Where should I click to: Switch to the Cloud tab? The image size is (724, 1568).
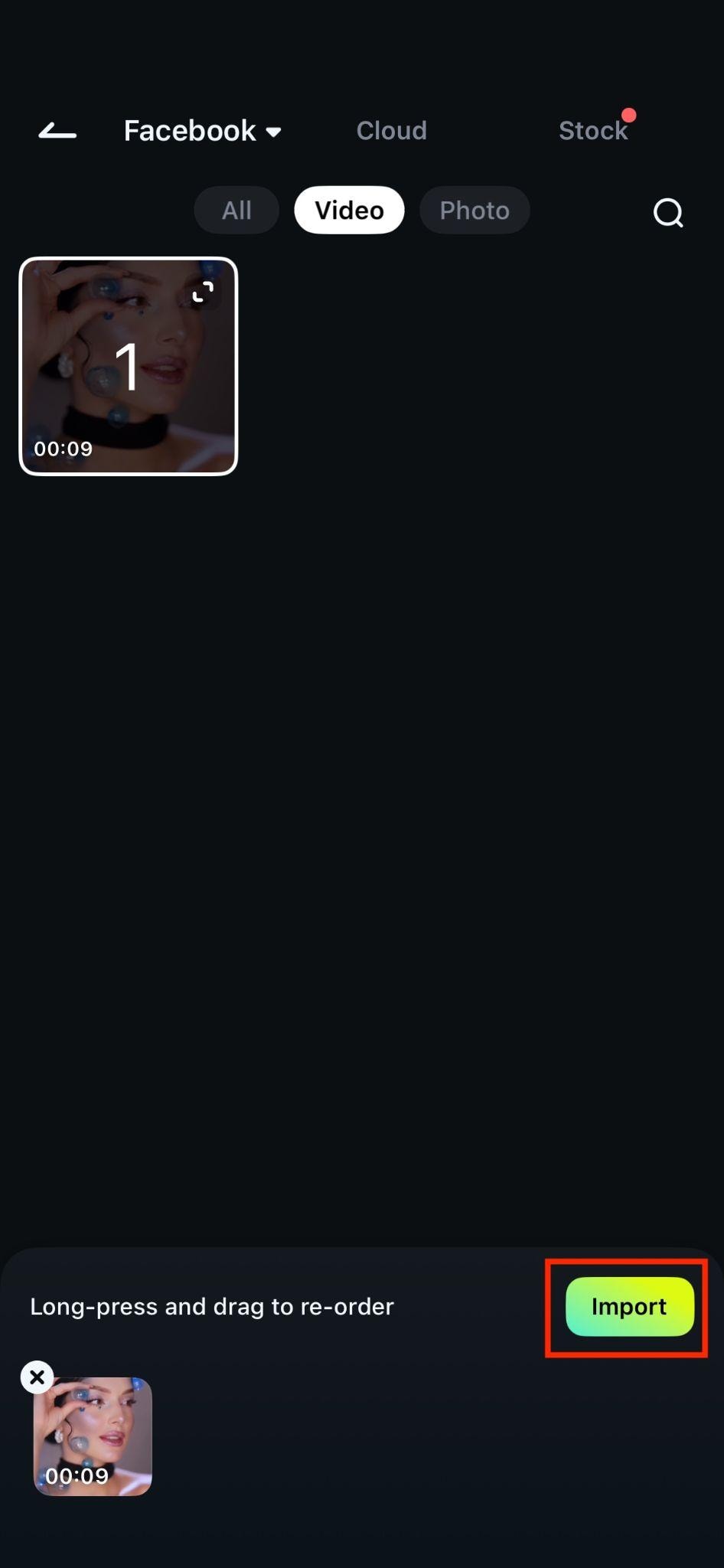[391, 130]
